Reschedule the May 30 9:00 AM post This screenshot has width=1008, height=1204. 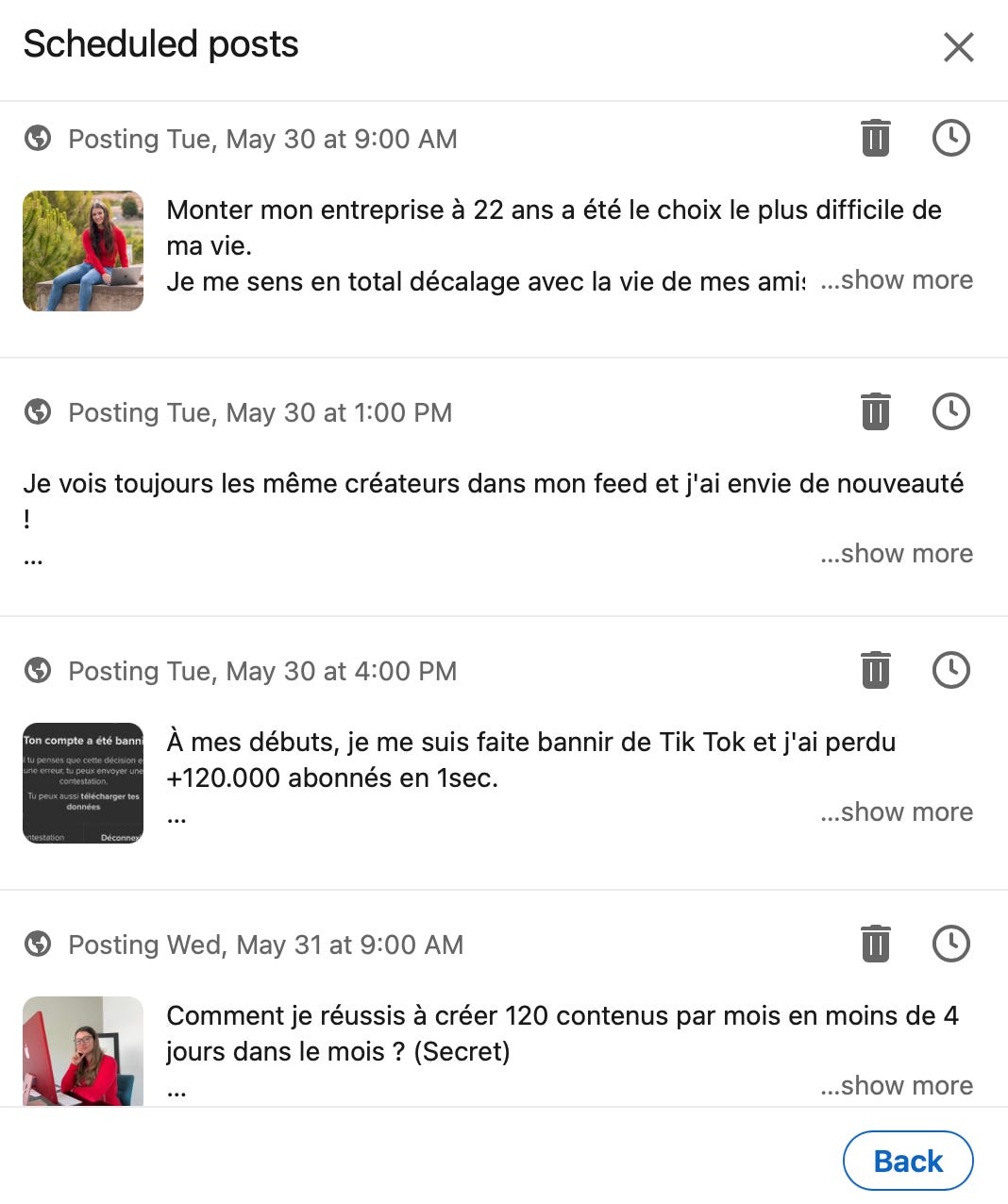point(950,138)
